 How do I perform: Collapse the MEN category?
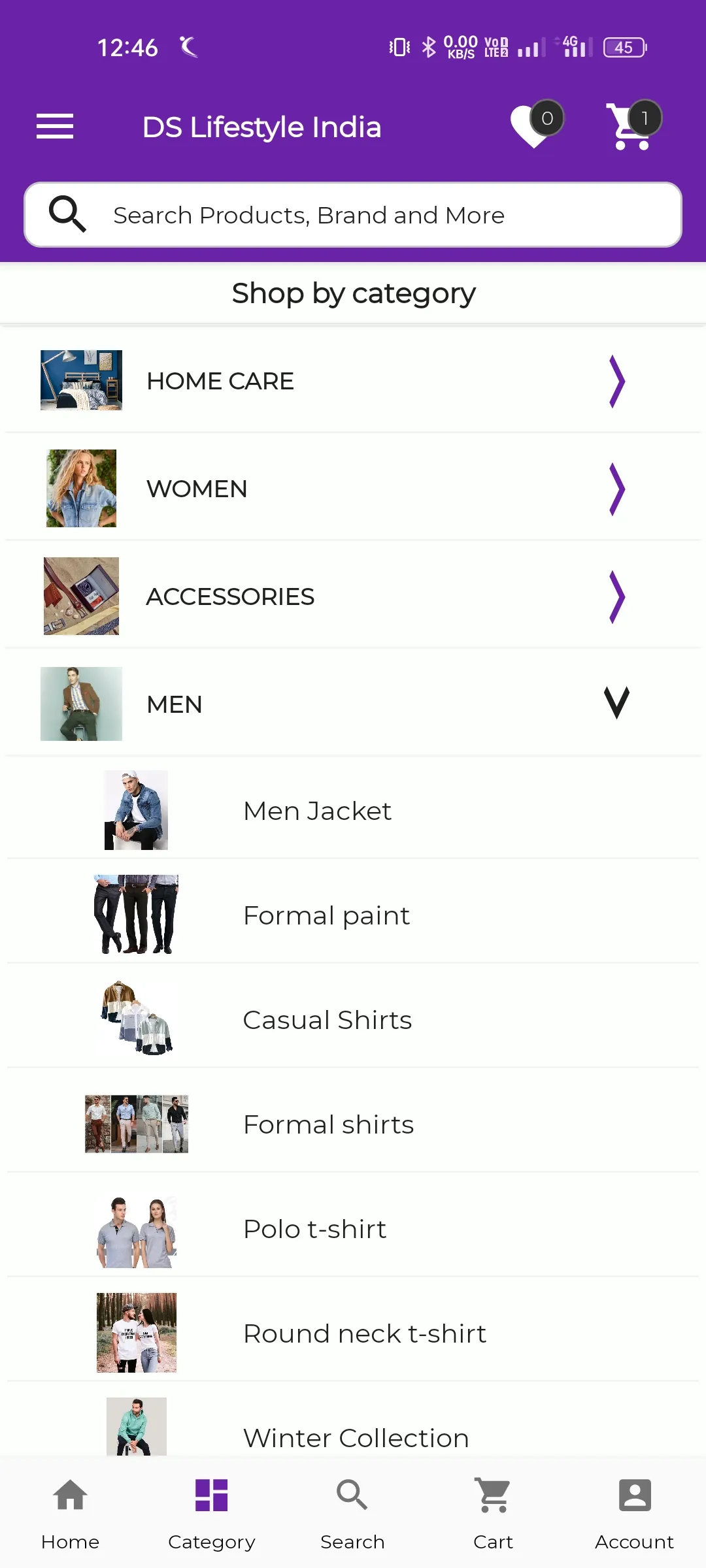353,704
